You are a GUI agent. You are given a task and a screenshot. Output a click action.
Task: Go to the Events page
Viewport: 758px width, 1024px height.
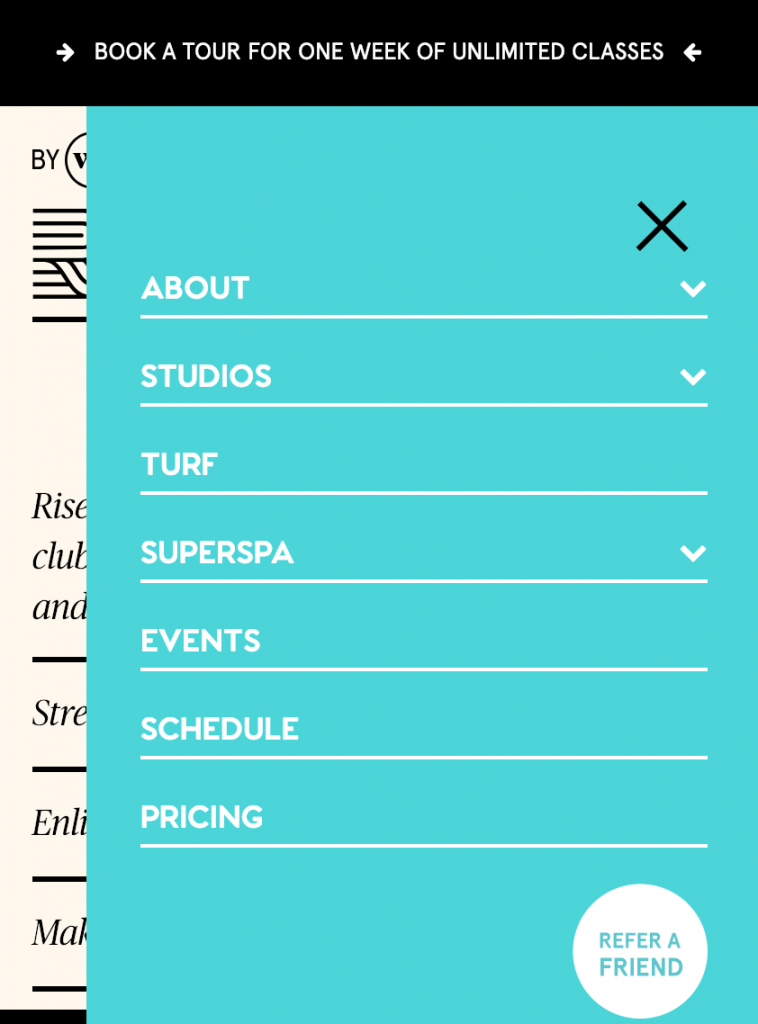[201, 641]
